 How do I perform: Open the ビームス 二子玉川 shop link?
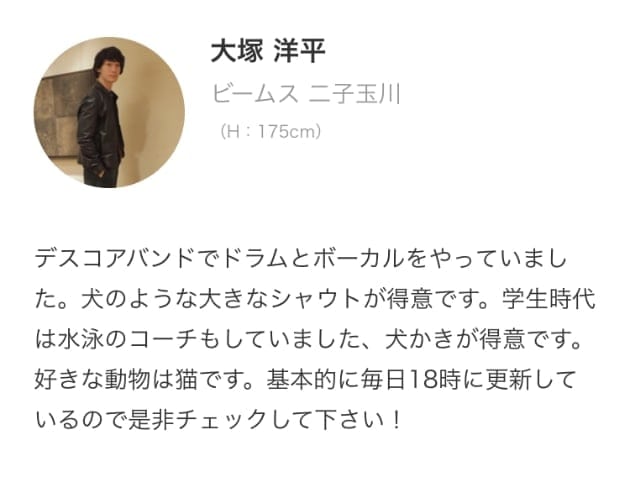[305, 94]
